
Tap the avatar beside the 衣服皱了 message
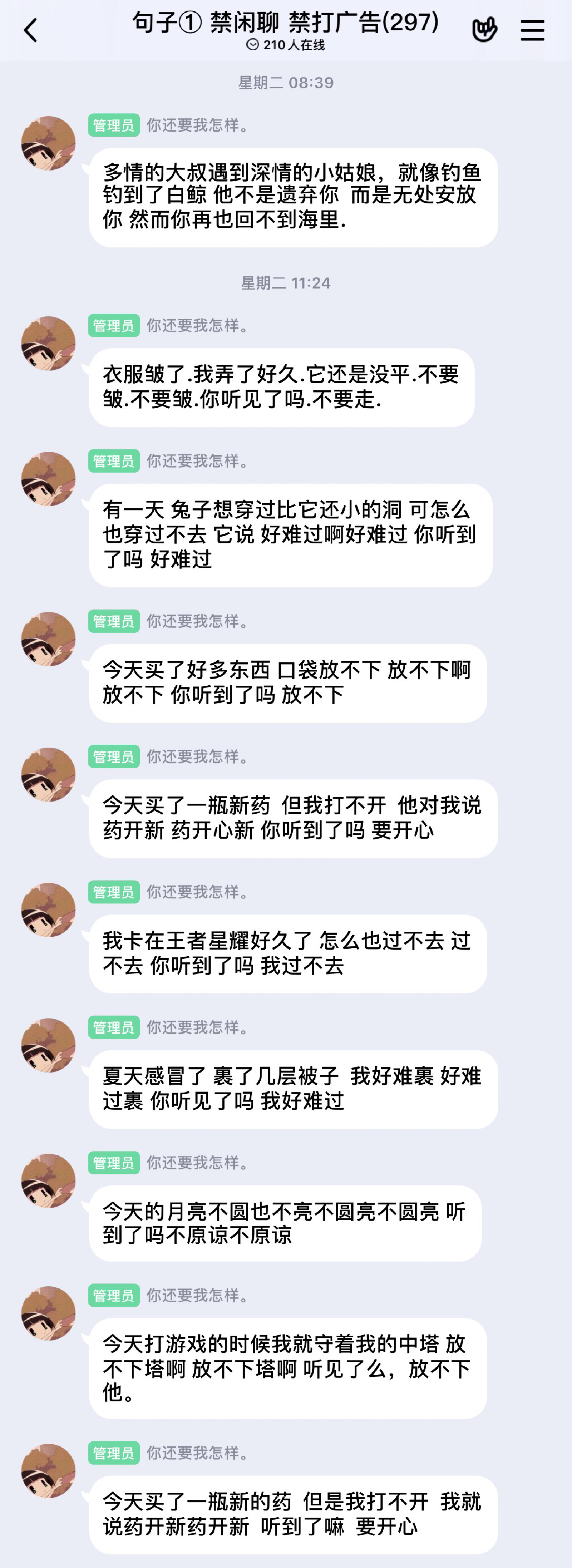click(x=48, y=343)
